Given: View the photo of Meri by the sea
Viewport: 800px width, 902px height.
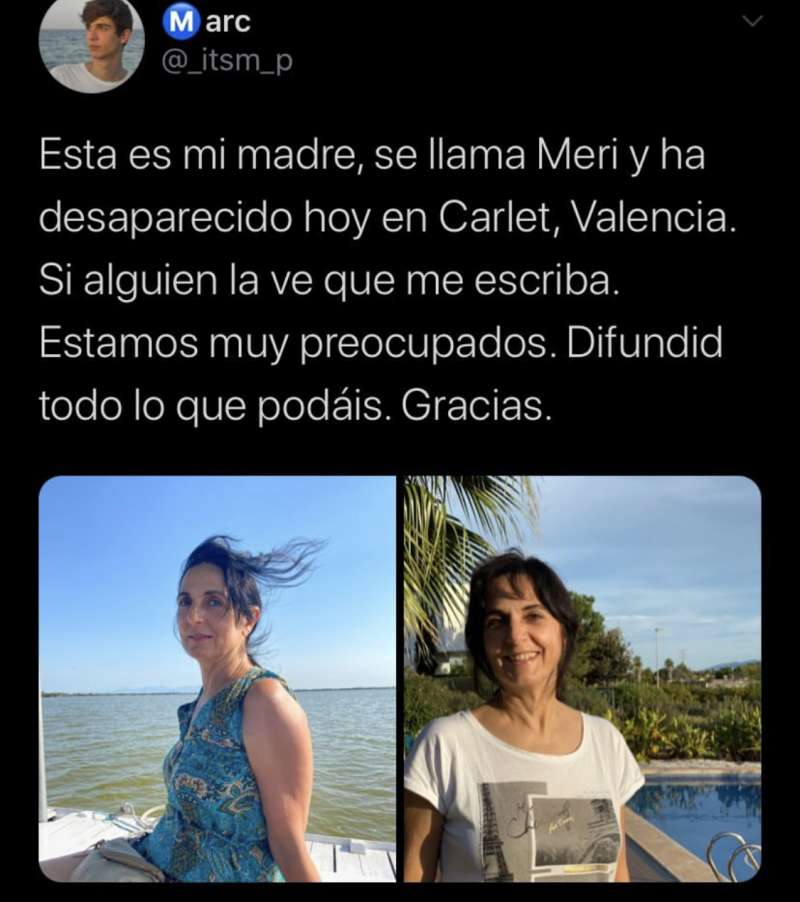Looking at the screenshot, I should coord(217,678).
